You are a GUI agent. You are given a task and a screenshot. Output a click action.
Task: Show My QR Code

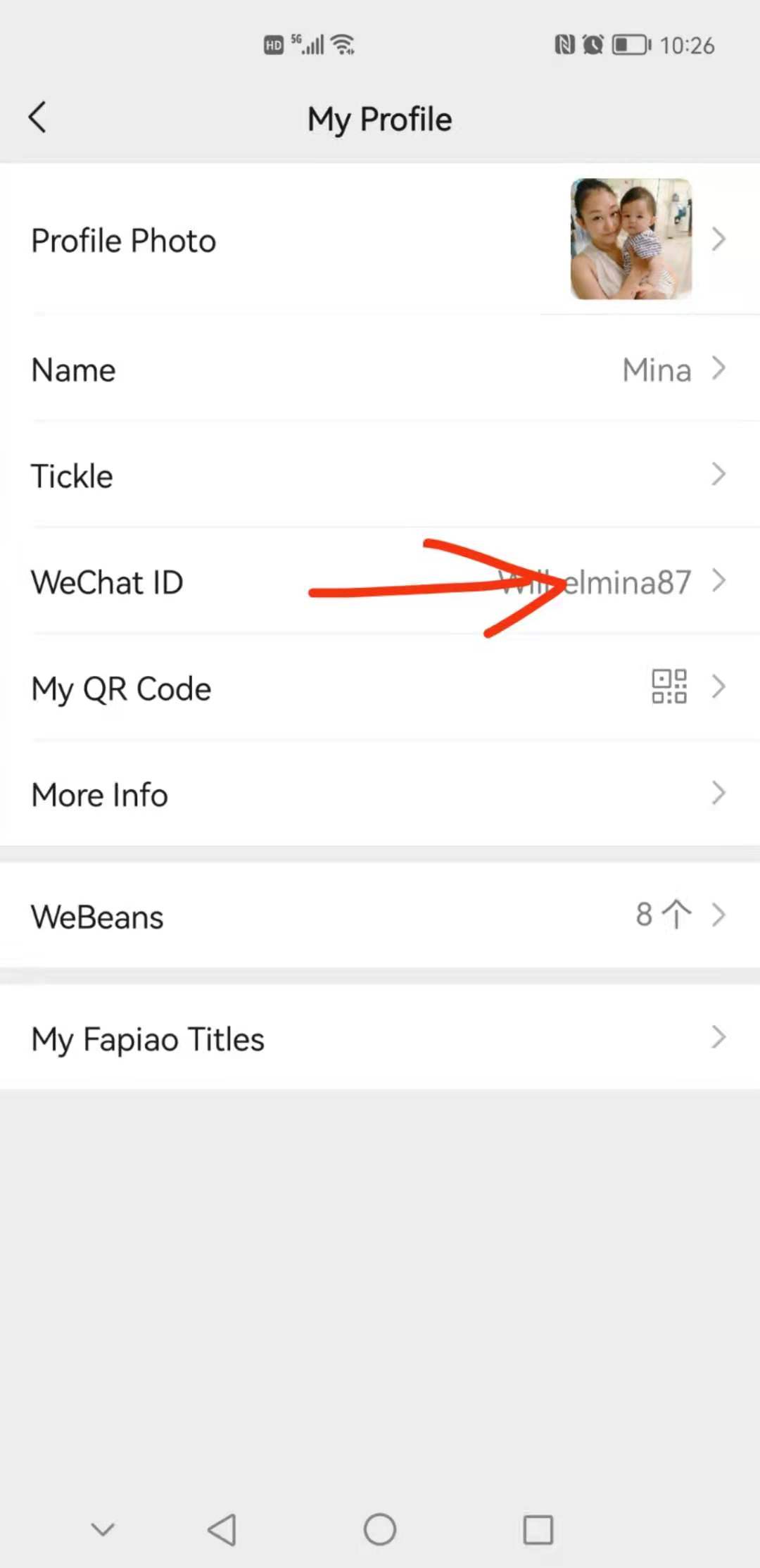pos(380,688)
